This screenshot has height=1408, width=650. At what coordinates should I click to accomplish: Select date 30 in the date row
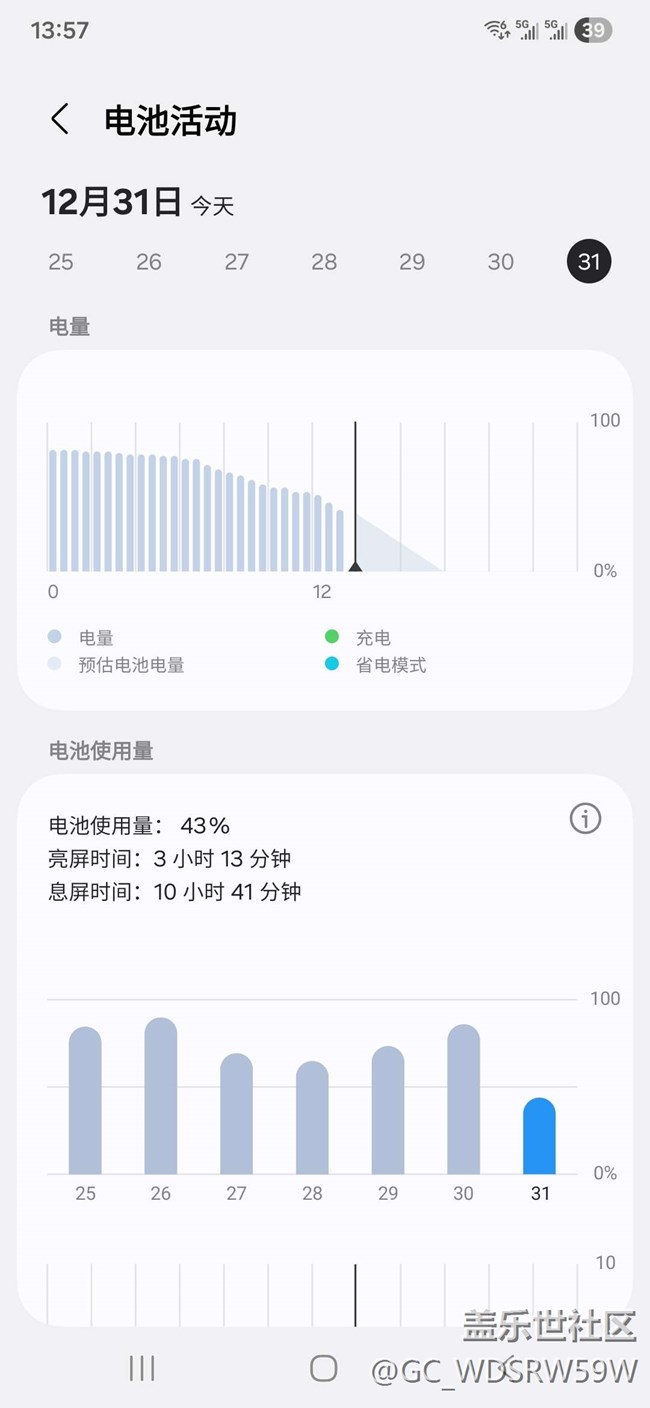click(x=501, y=262)
